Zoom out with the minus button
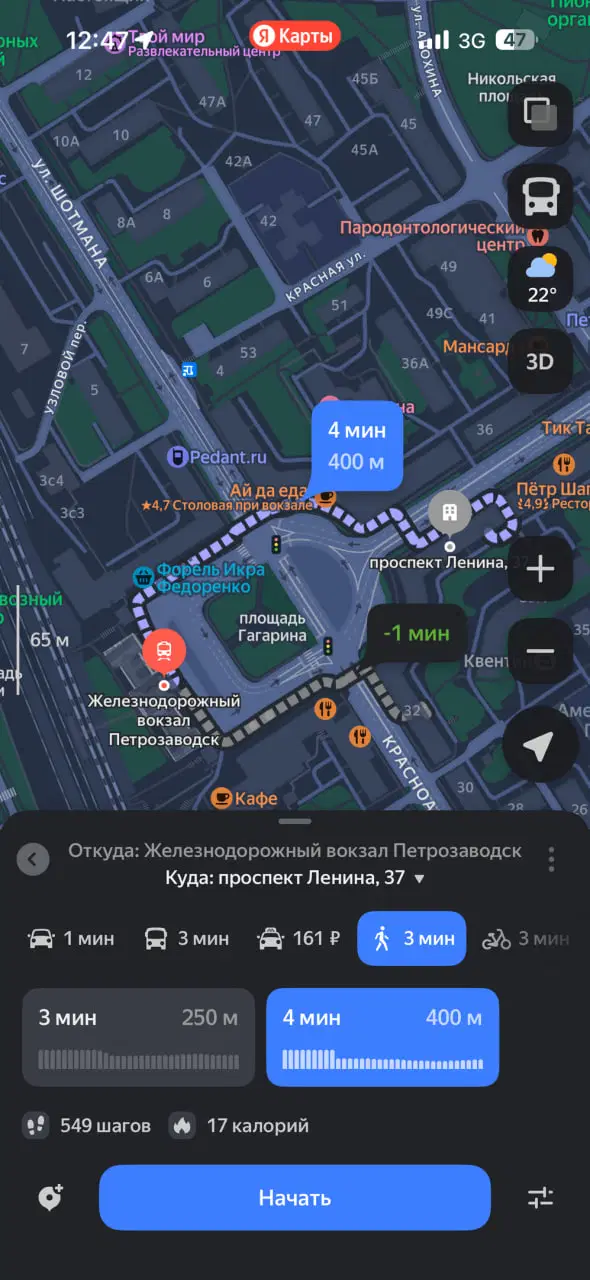590x1280 pixels. coord(540,652)
